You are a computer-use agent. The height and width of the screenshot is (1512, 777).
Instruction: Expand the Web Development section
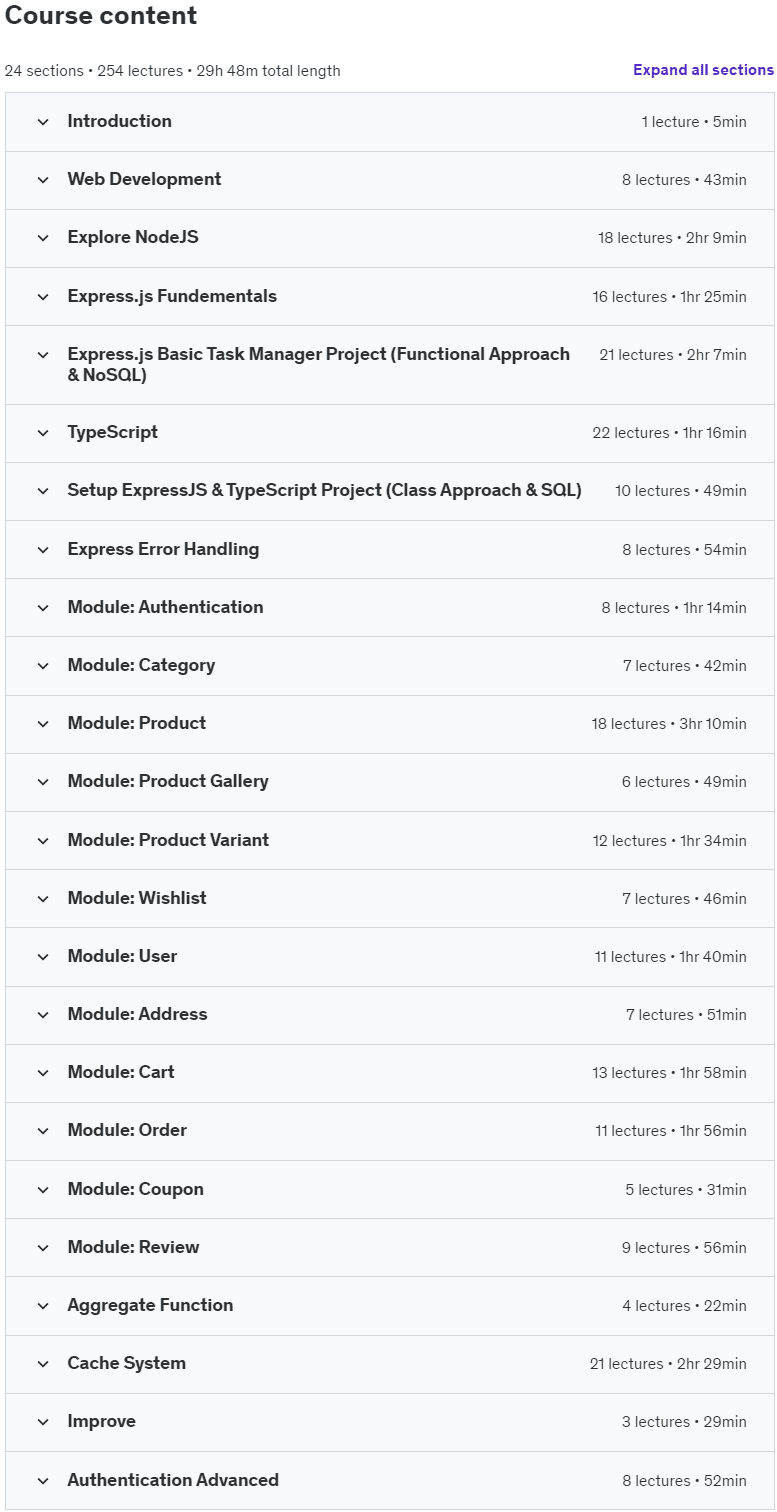point(144,180)
